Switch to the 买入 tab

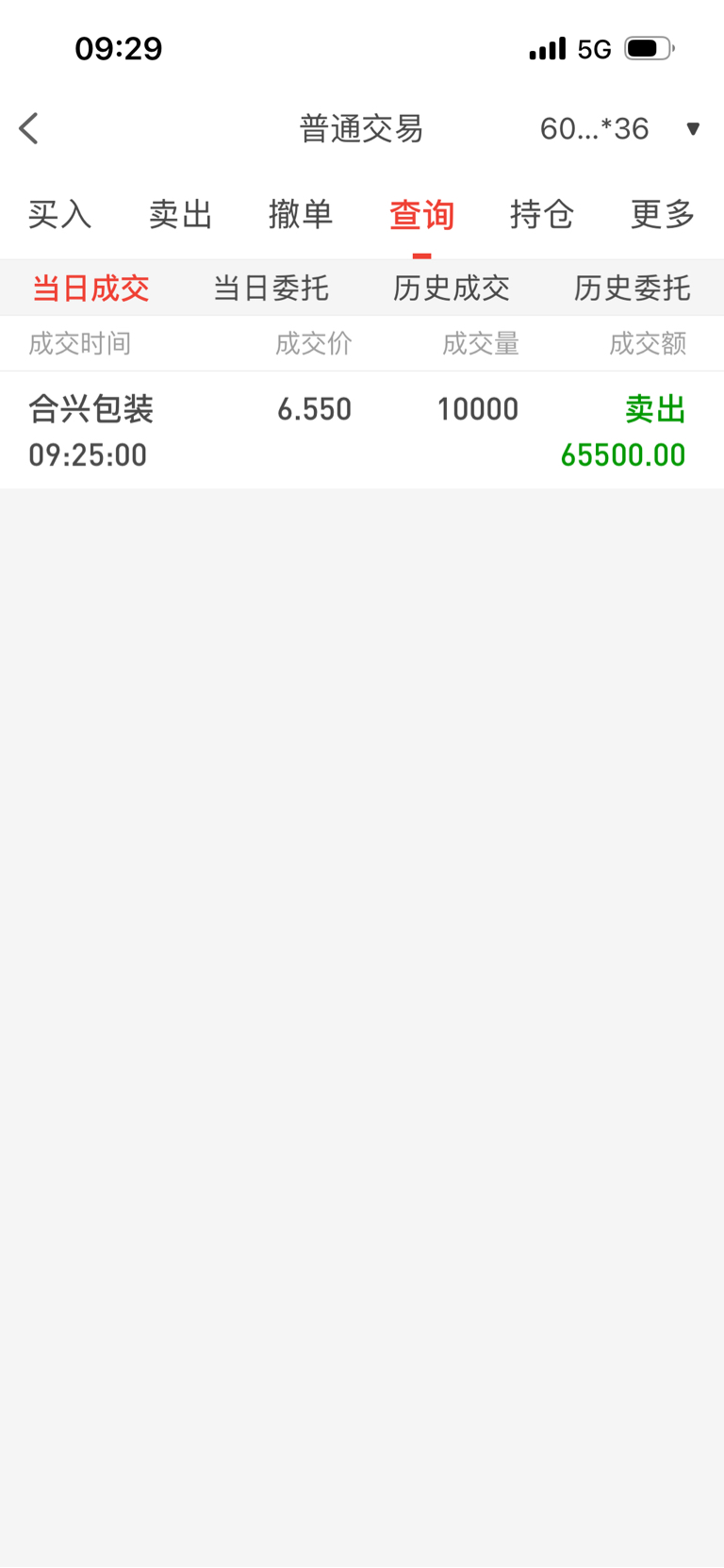tap(59, 215)
